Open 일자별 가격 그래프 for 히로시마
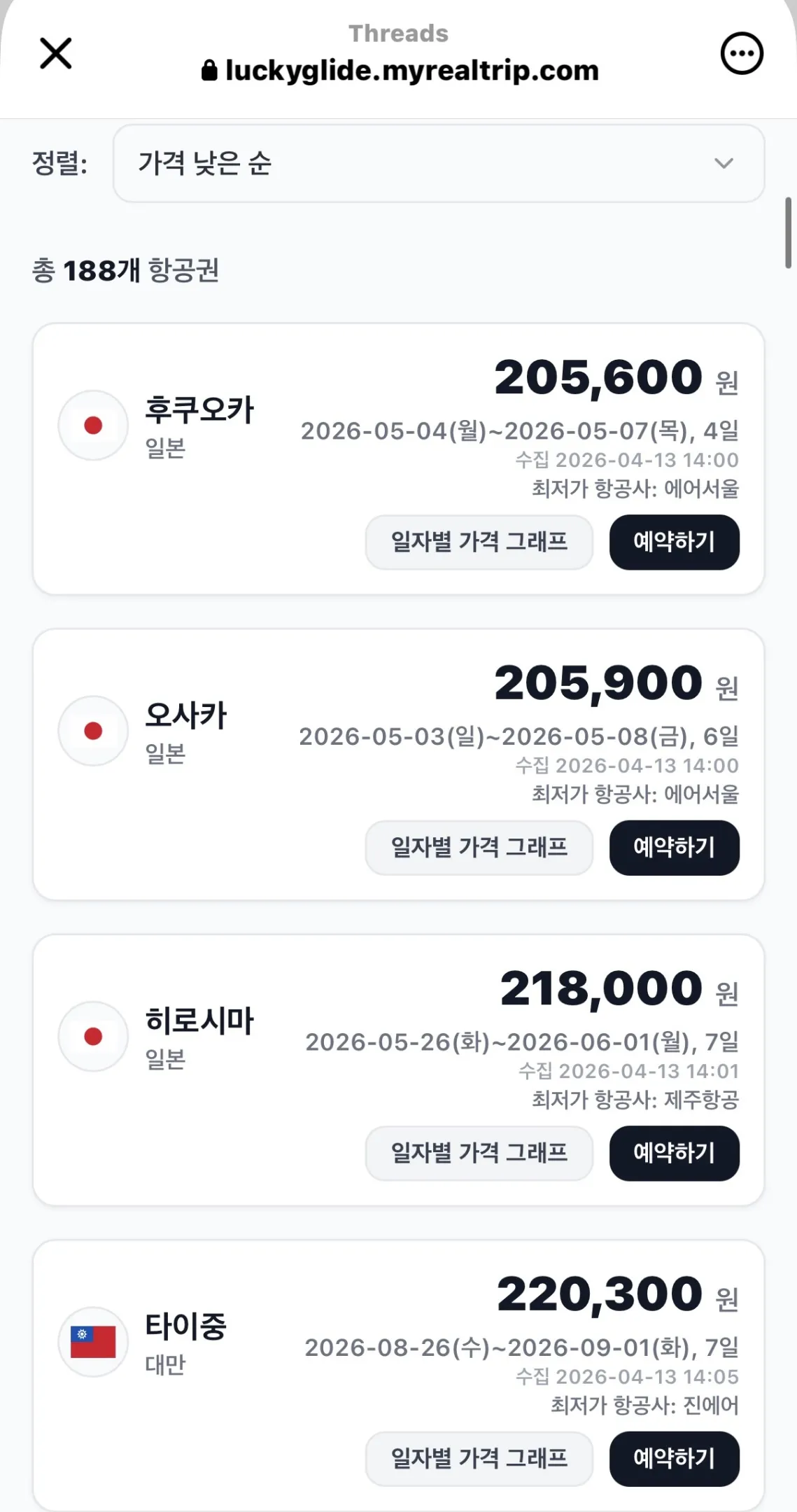 [x=479, y=1154]
